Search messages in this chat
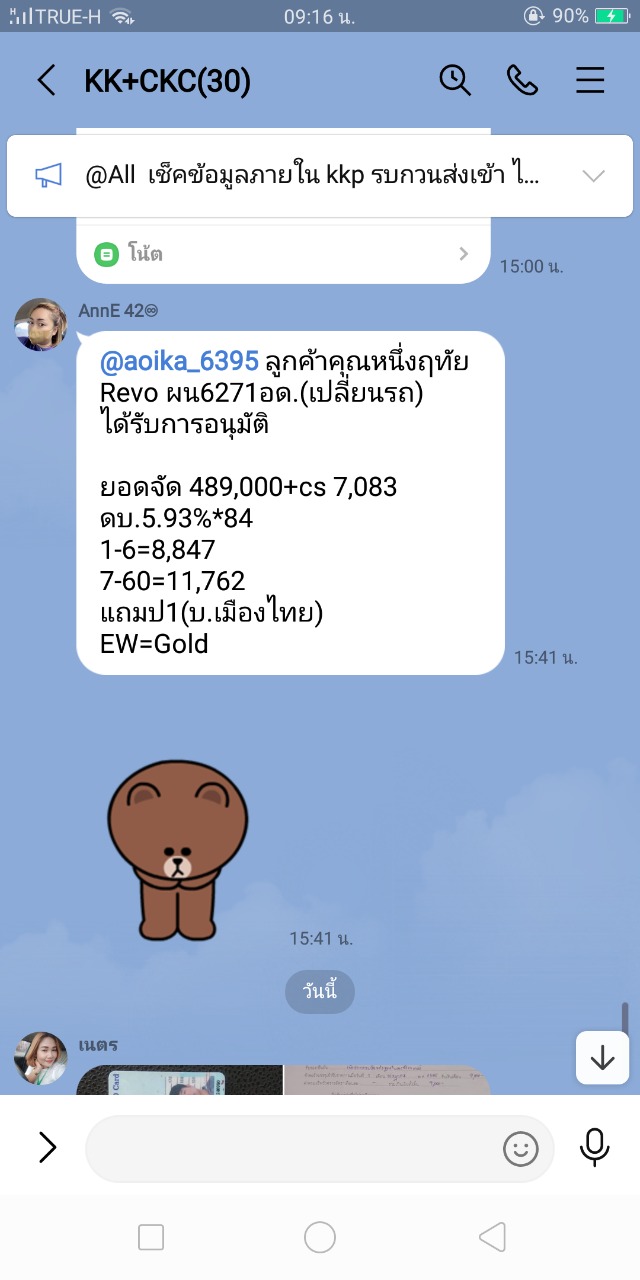640x1280 pixels. click(455, 80)
